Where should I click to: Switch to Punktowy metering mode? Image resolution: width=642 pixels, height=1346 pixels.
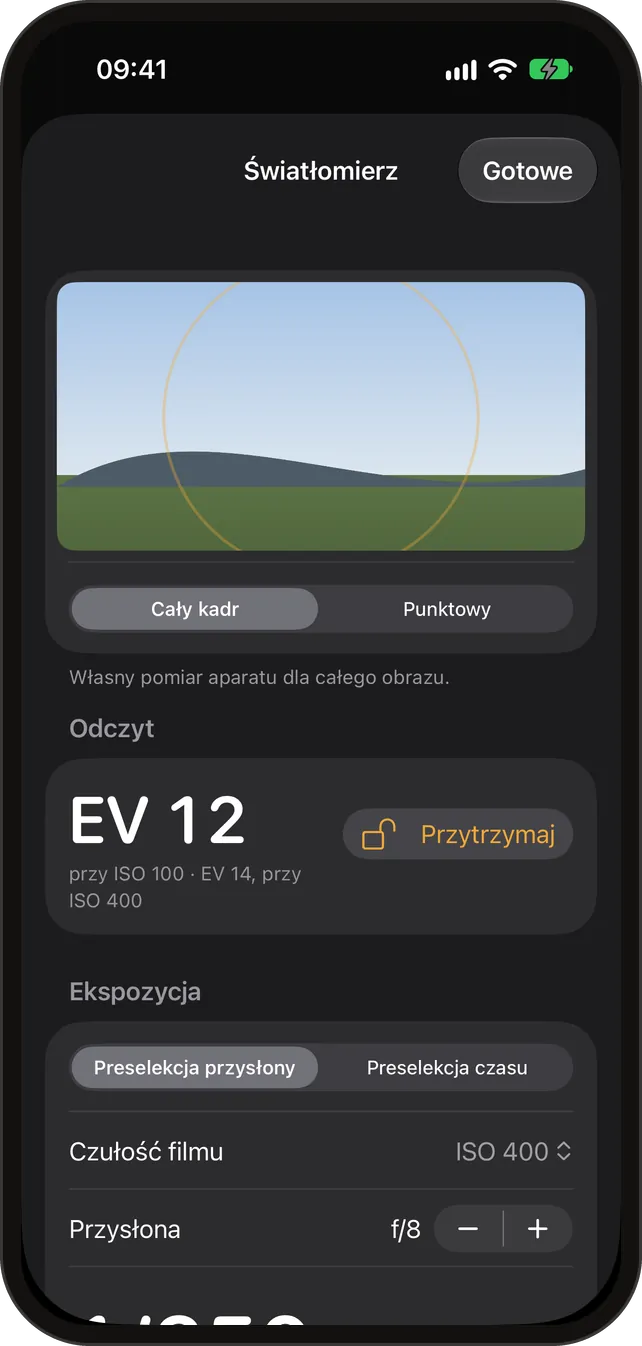pyautogui.click(x=446, y=609)
